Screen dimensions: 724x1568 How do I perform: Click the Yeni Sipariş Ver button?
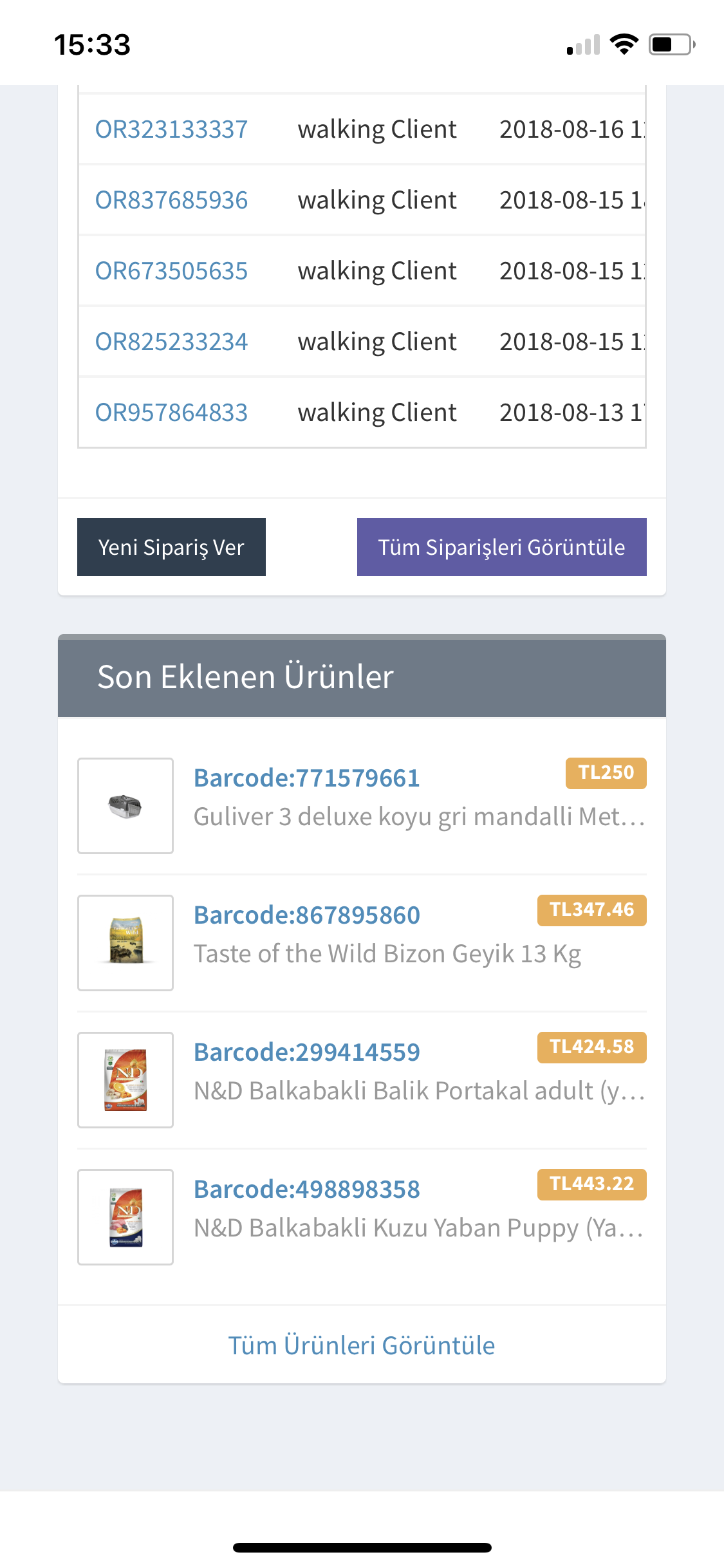click(x=171, y=546)
